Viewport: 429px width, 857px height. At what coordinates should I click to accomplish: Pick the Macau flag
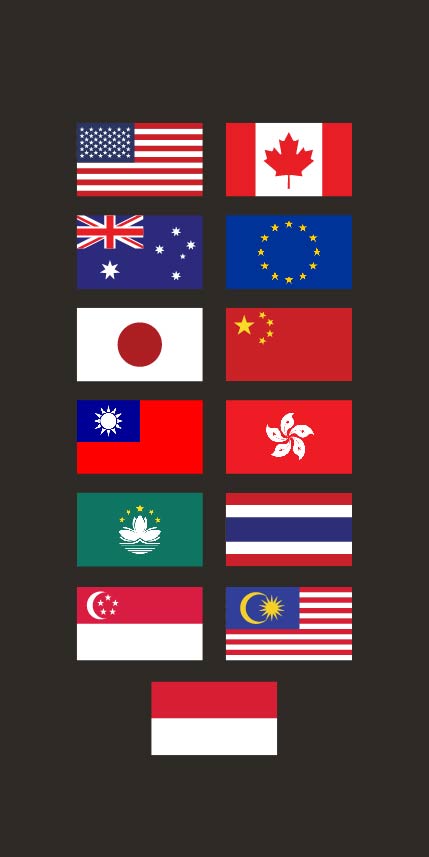(139, 530)
